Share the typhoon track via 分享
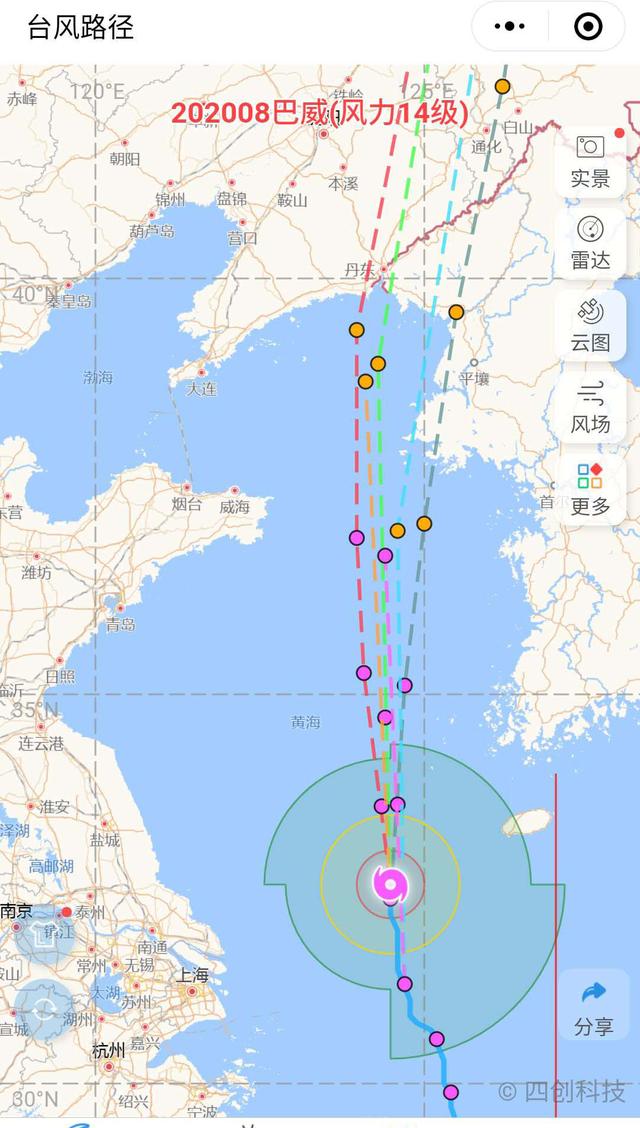This screenshot has height=1128, width=640. click(593, 1007)
